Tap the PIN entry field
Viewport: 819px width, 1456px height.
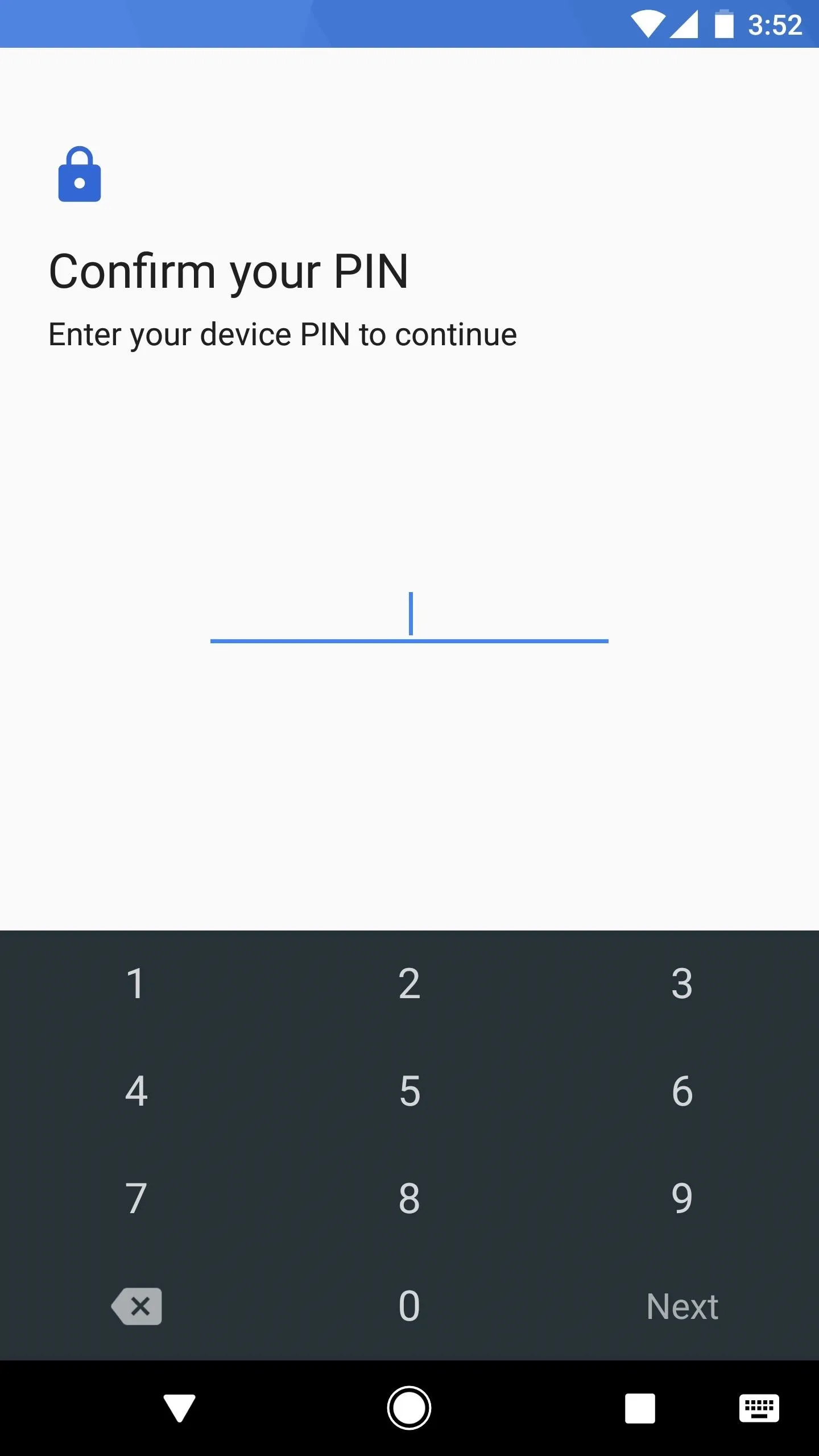pos(409,615)
